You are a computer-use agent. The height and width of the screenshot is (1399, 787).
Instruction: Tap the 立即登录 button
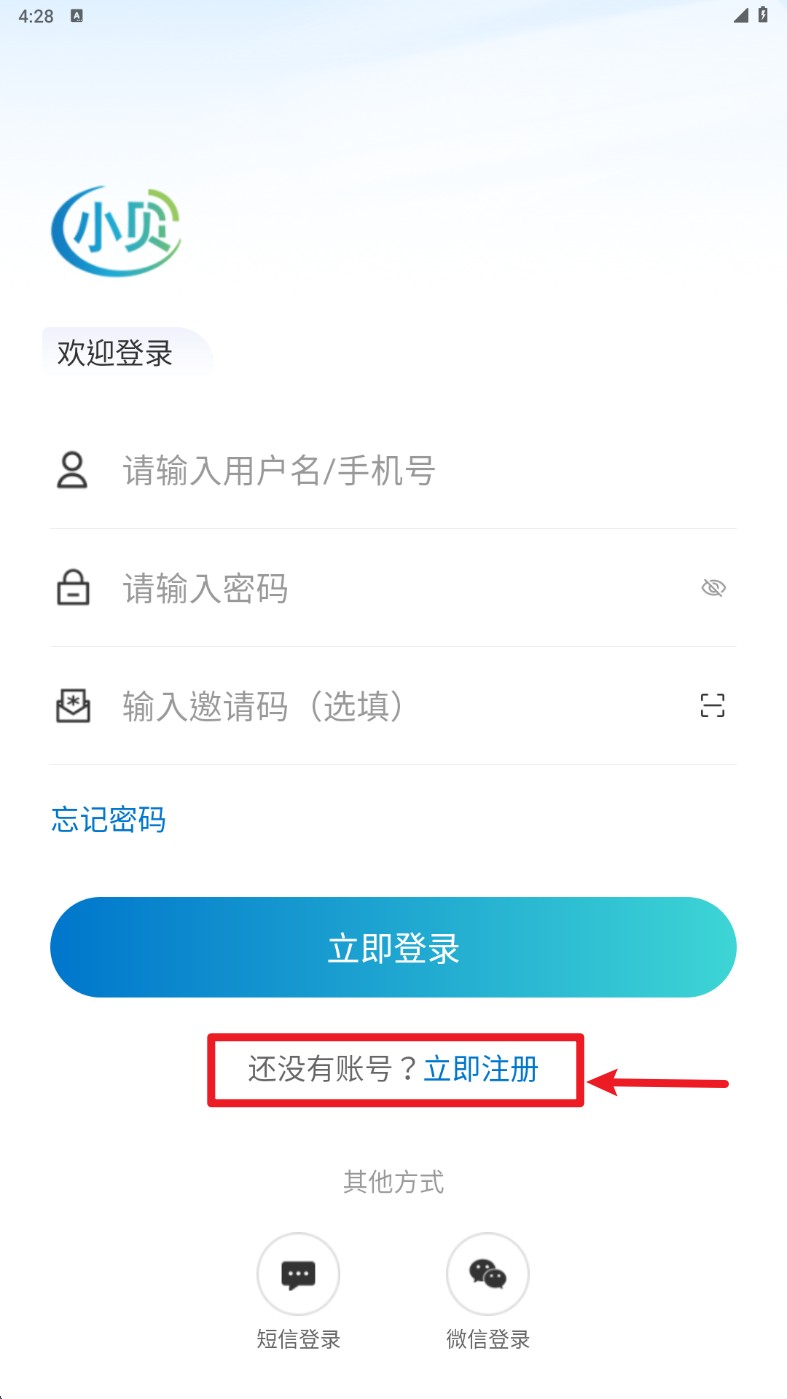coord(393,947)
